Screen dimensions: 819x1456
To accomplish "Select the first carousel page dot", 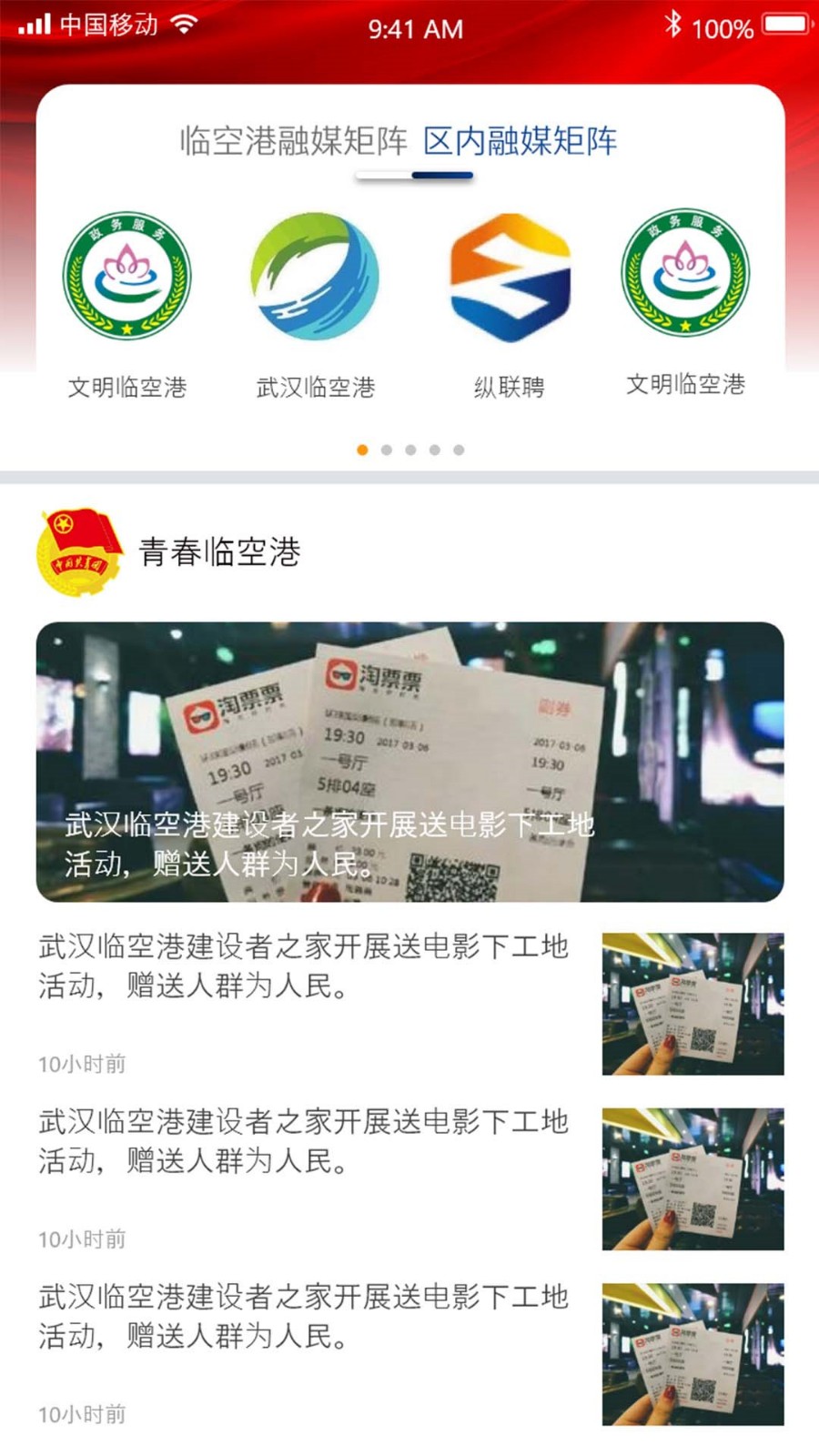I will pyautogui.click(x=363, y=450).
